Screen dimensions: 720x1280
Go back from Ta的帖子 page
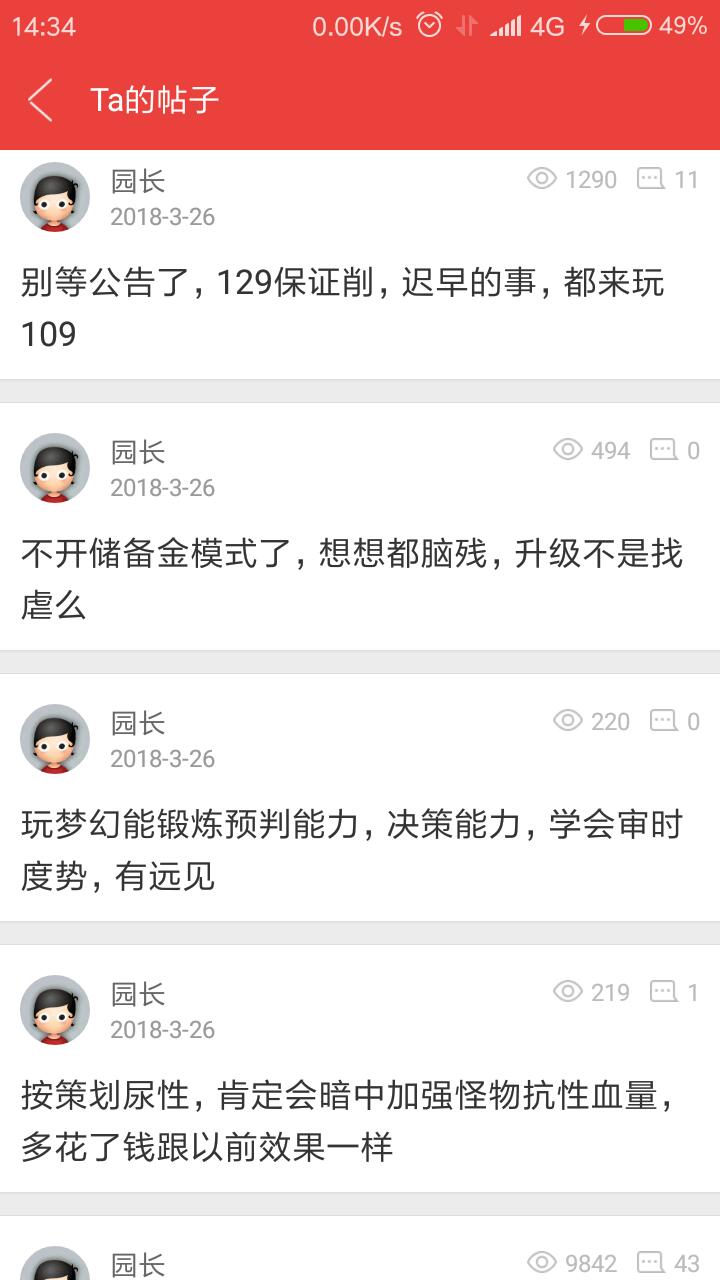[40, 100]
